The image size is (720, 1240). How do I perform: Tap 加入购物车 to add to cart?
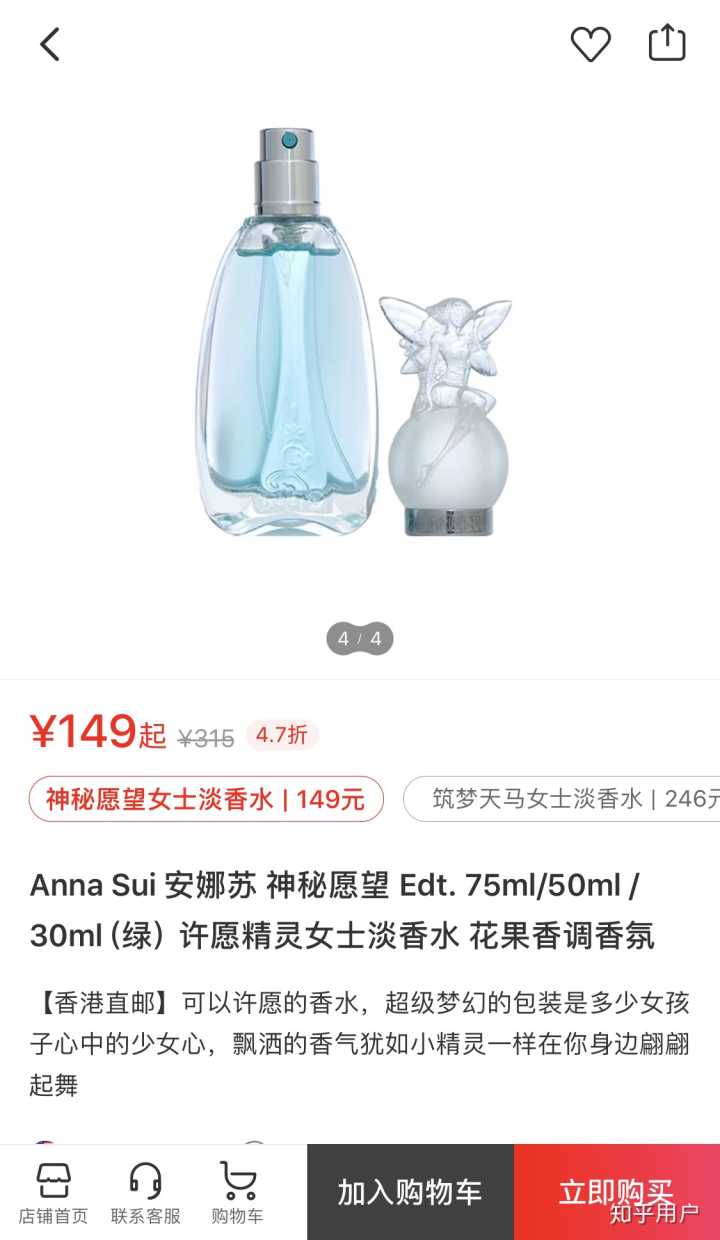pyautogui.click(x=410, y=1192)
